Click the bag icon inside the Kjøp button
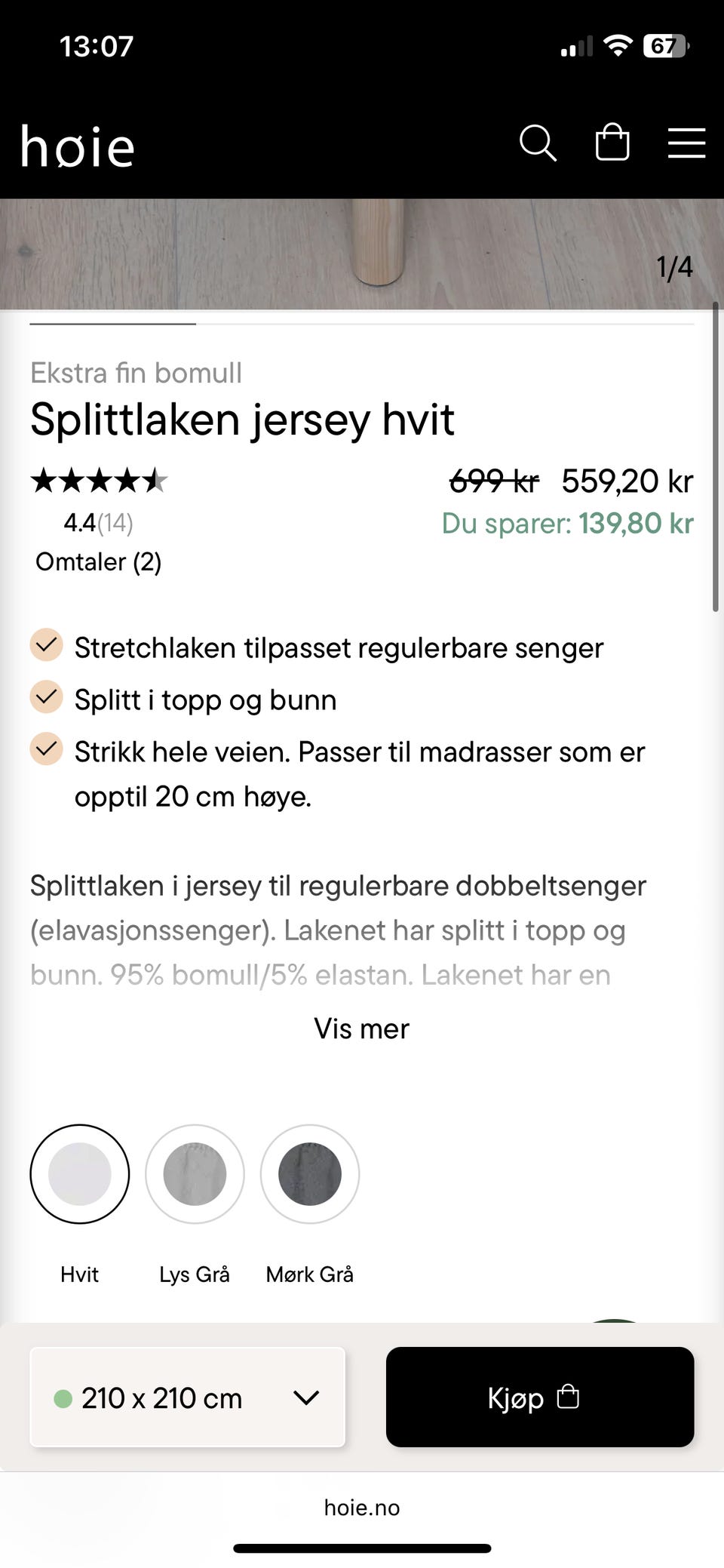This screenshot has width=724, height=1568. click(568, 1397)
